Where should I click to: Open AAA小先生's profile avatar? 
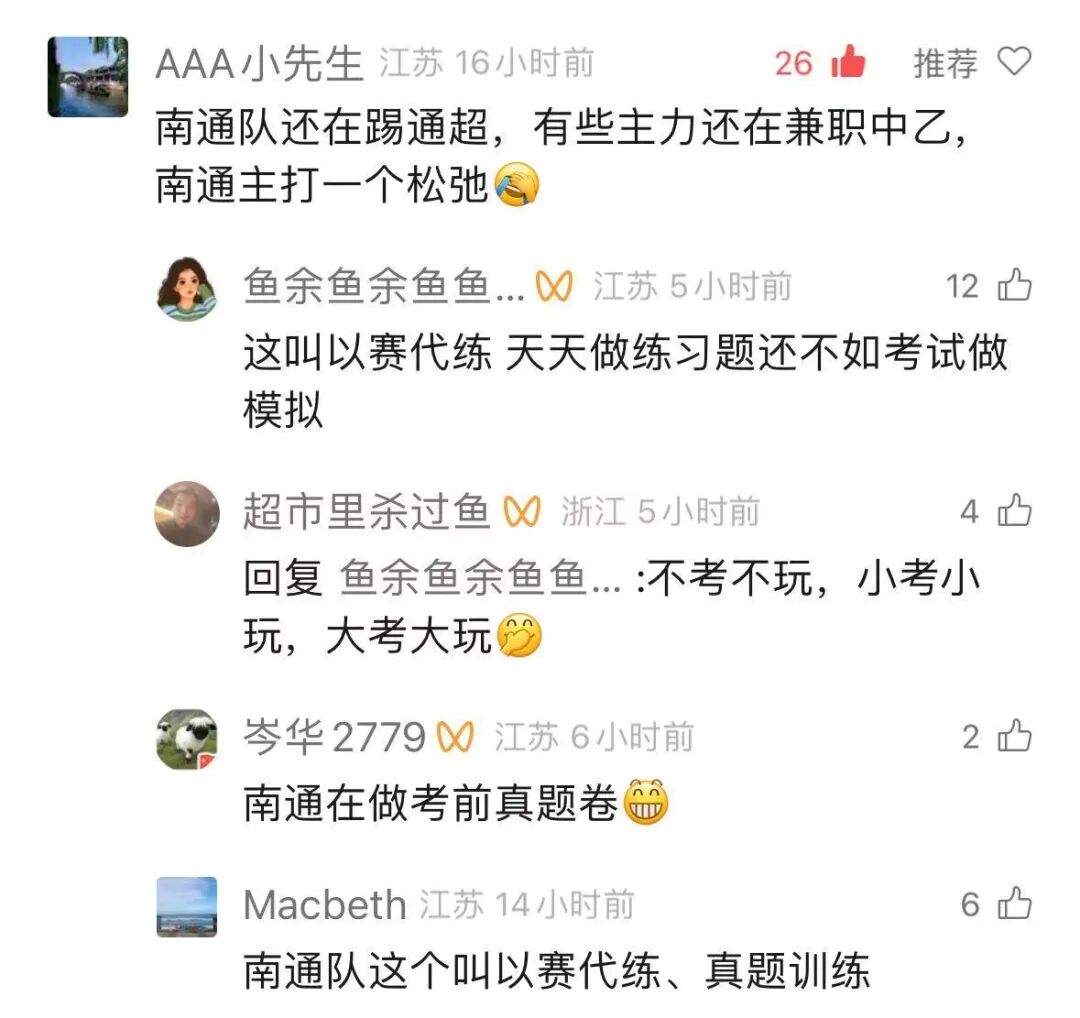coord(88,77)
